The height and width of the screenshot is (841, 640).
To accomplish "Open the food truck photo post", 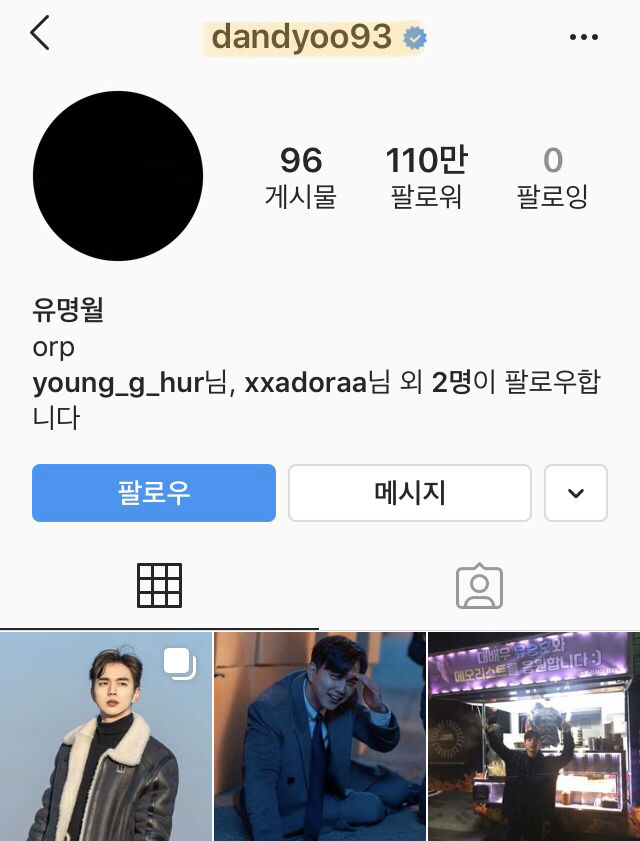I will pos(534,736).
